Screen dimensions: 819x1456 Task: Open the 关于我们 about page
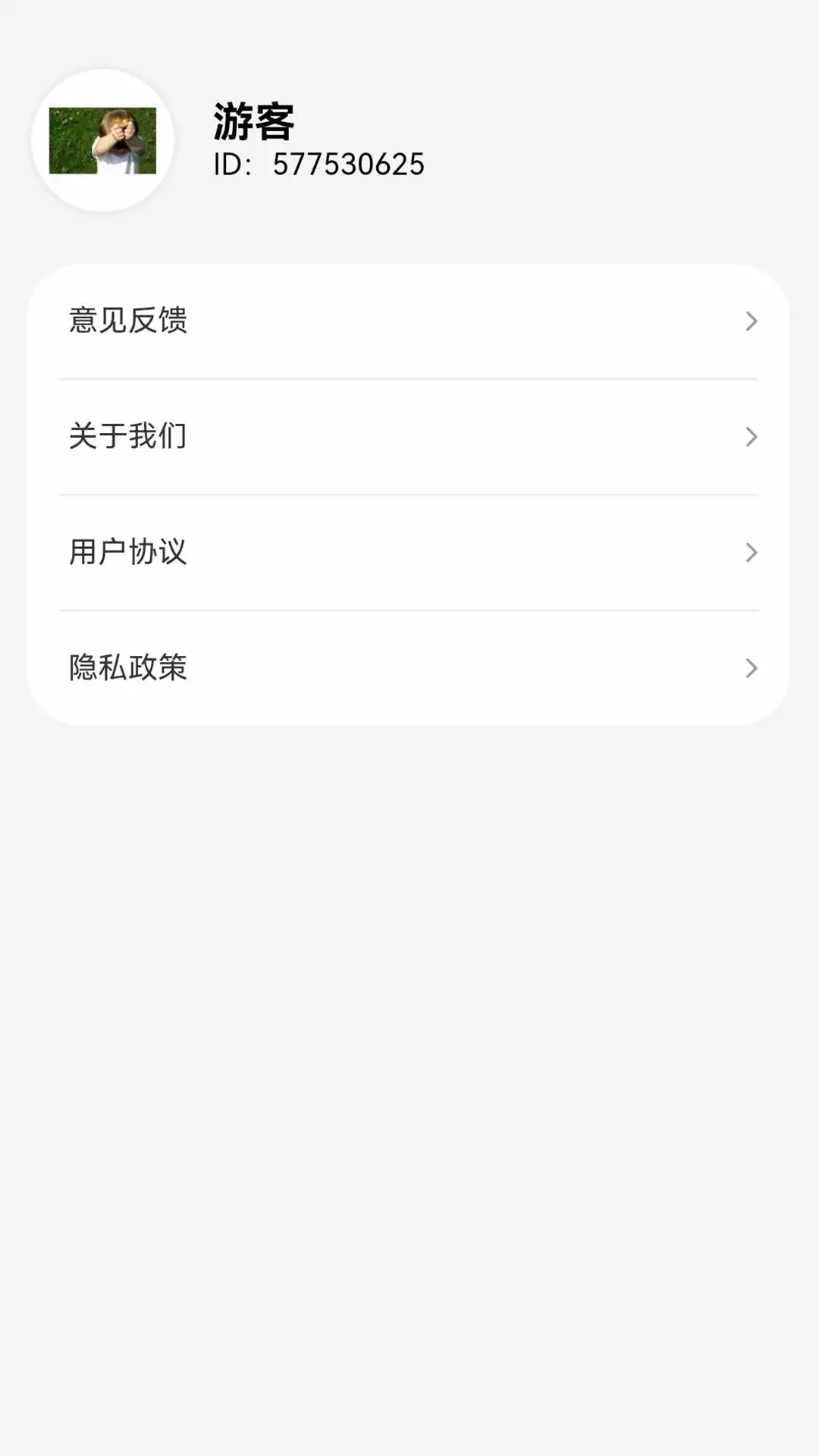[408, 437]
